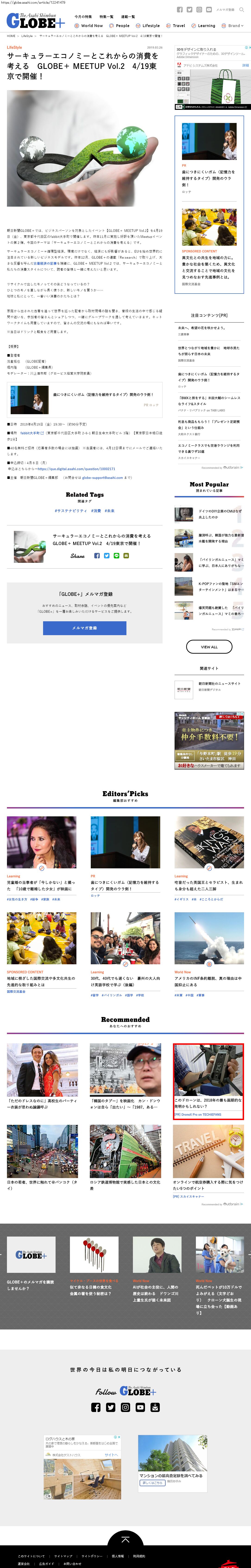Share the article via LINE
Image resolution: width=251 pixels, height=1568 pixels.
point(116,556)
